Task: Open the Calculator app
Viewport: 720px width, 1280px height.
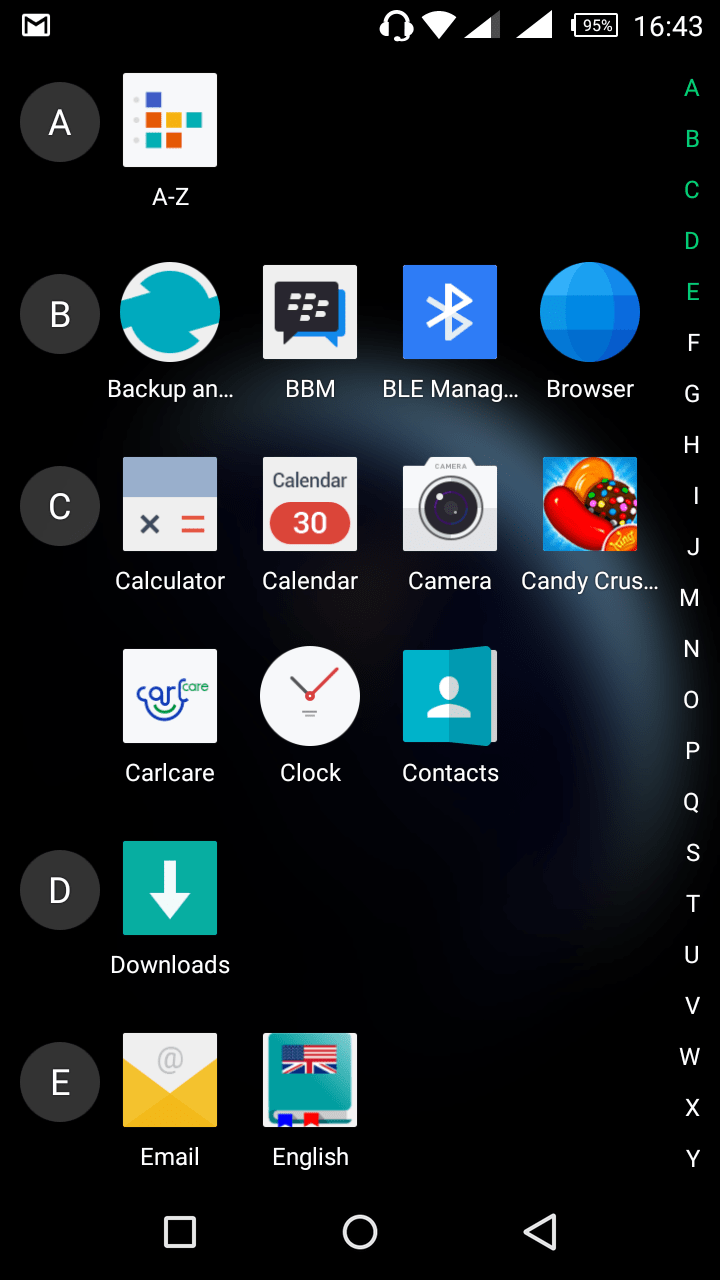Action: [170, 504]
